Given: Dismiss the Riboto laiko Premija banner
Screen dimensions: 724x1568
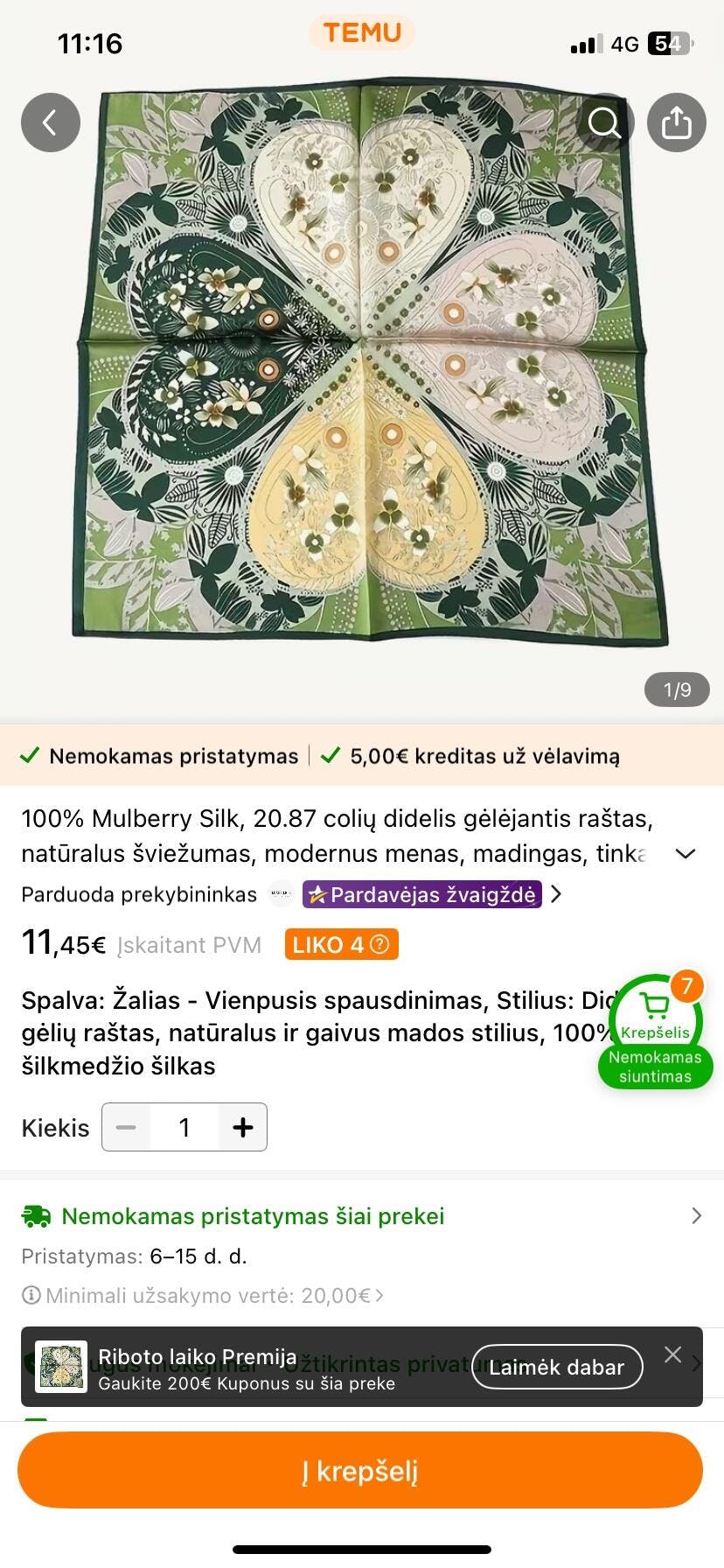Looking at the screenshot, I should 672,1354.
